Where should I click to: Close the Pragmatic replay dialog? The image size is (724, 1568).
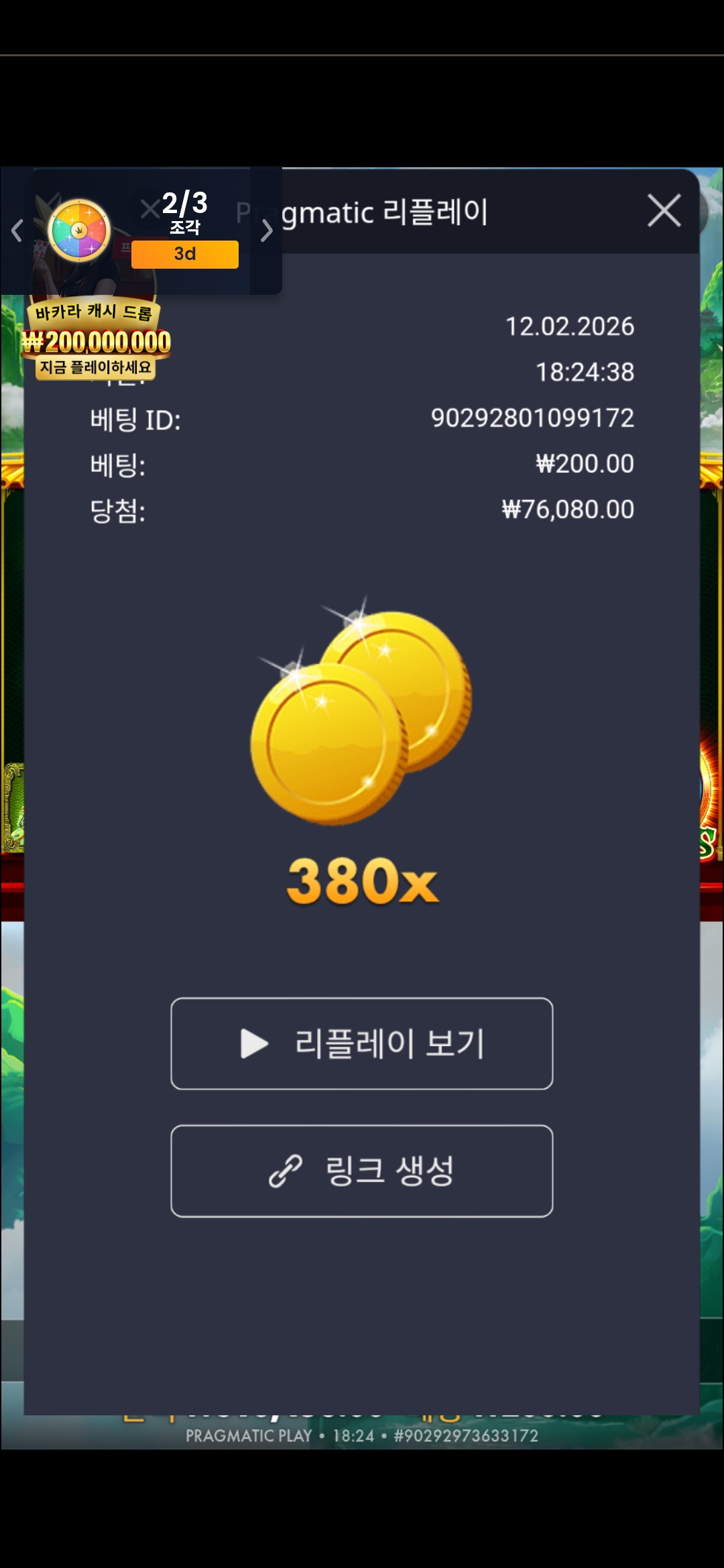664,210
